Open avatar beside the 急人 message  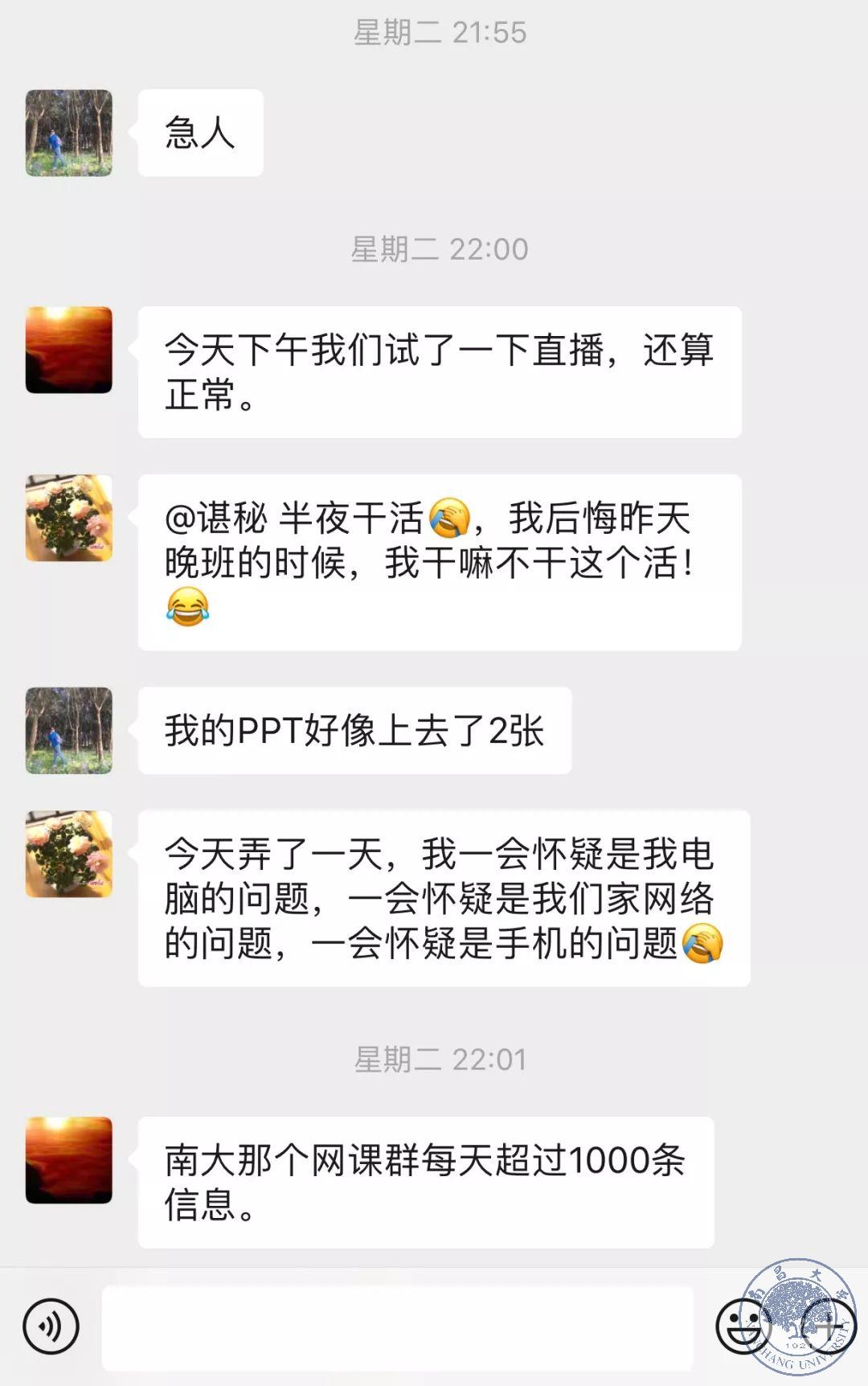point(69,133)
